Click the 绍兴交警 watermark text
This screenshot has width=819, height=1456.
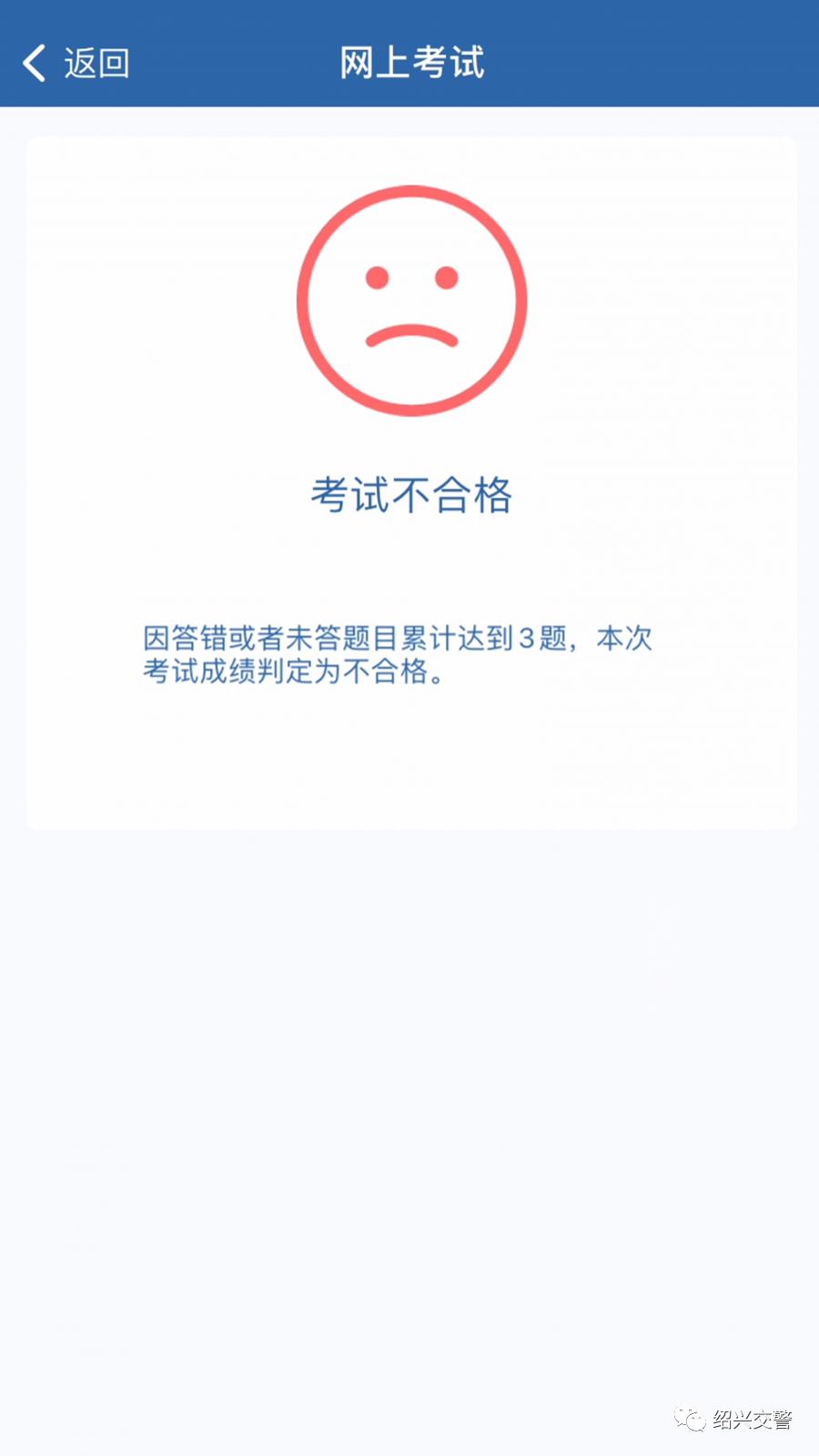(753, 1418)
